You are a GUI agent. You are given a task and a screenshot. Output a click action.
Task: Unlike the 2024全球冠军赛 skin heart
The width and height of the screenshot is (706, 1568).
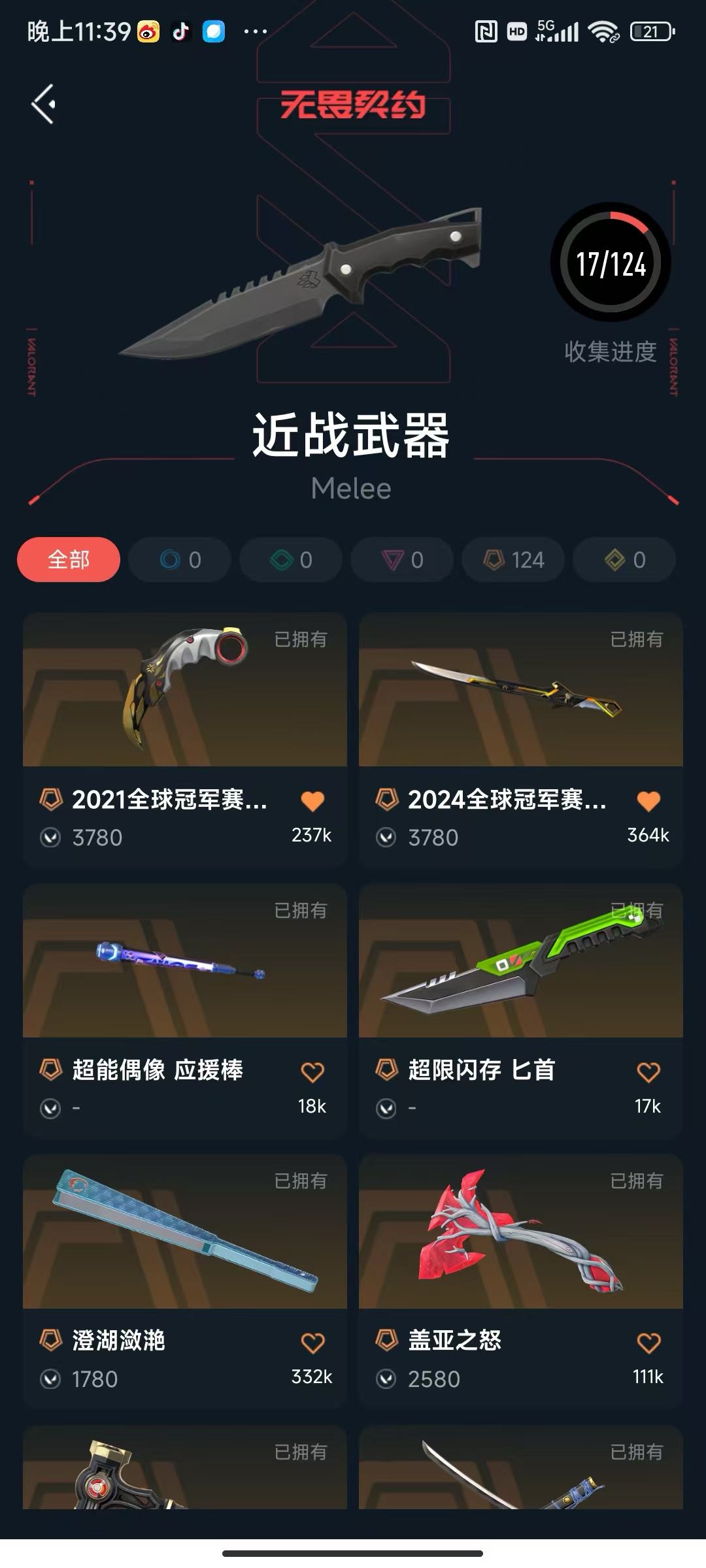pos(648,801)
